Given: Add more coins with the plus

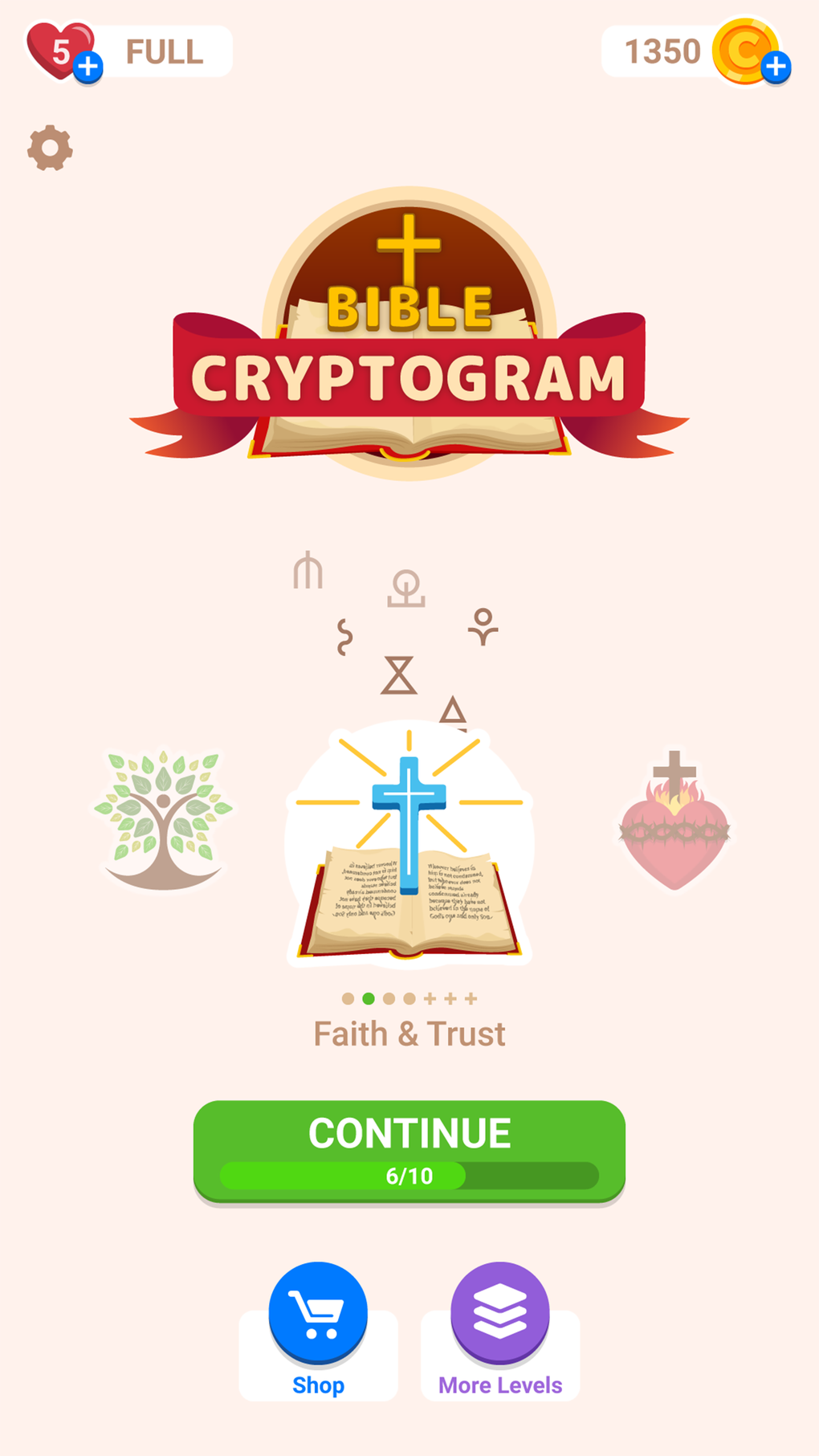Looking at the screenshot, I should pos(776,67).
